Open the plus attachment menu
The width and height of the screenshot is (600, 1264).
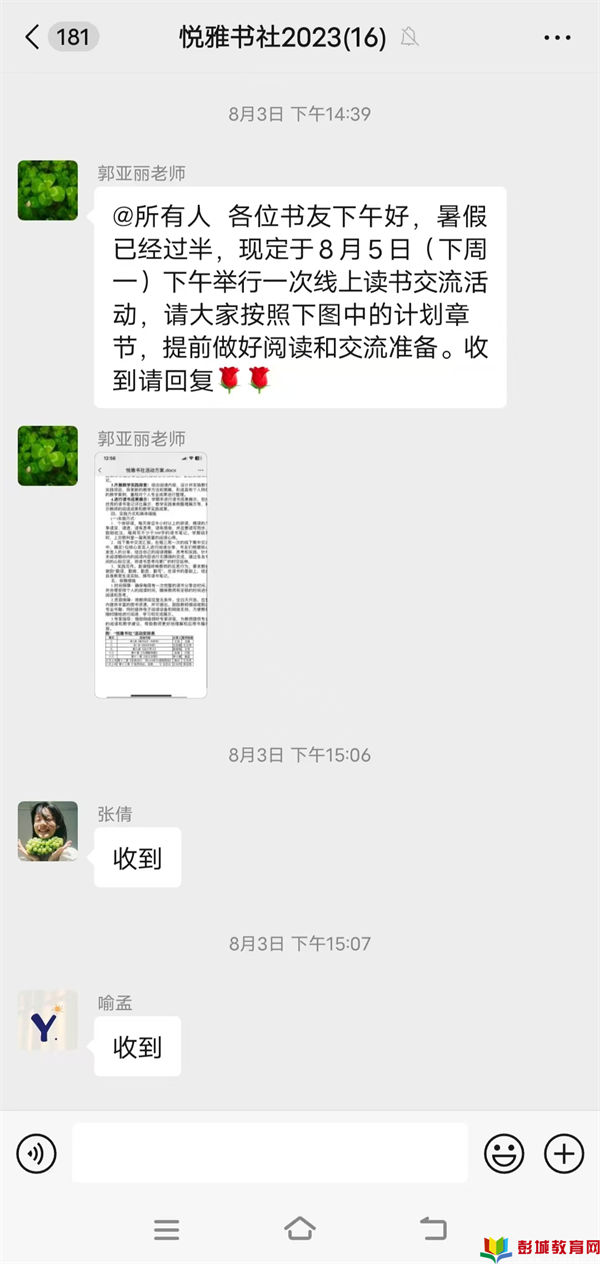click(x=563, y=1154)
